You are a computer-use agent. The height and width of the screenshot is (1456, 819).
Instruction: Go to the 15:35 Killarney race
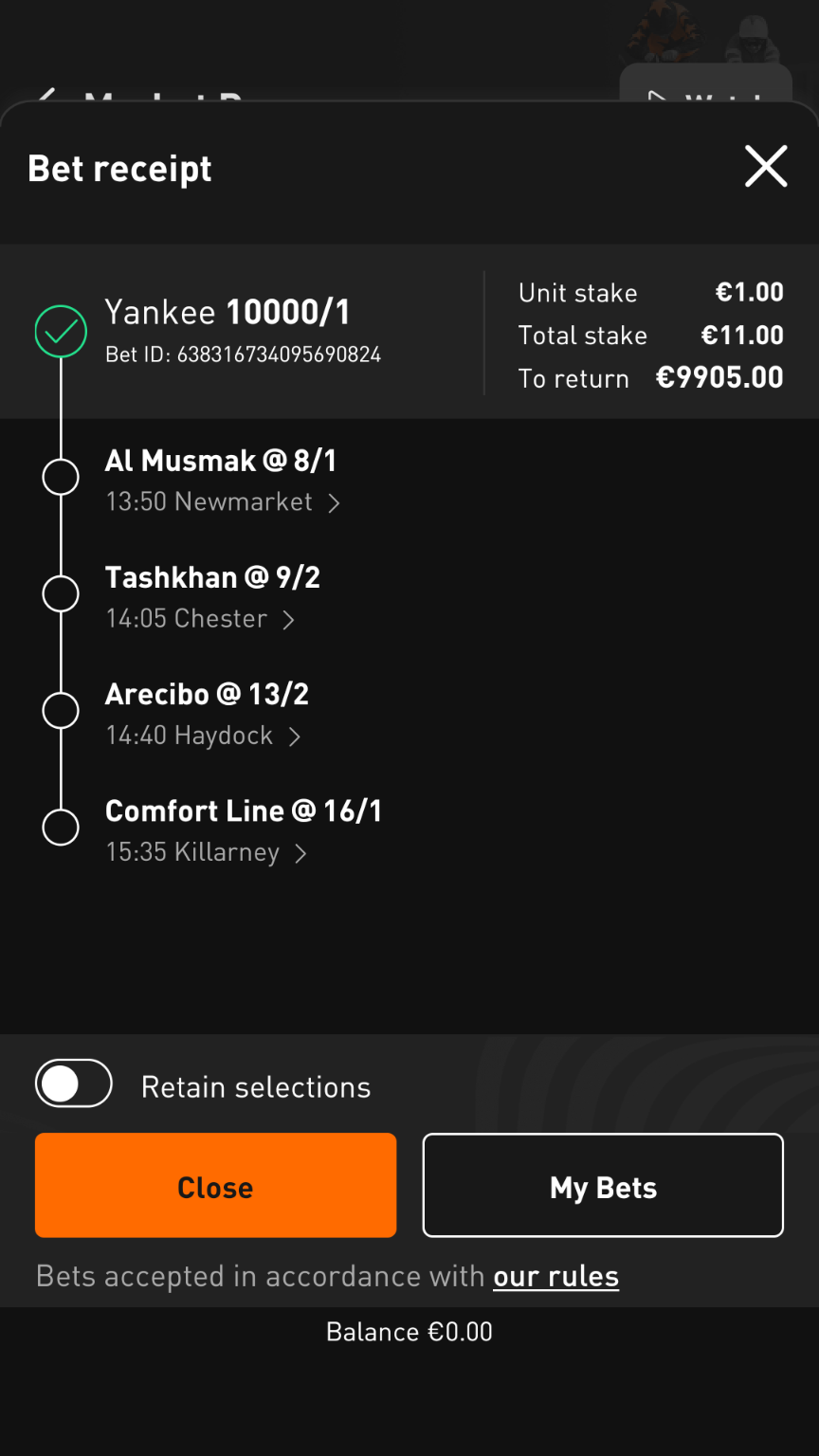tap(206, 852)
